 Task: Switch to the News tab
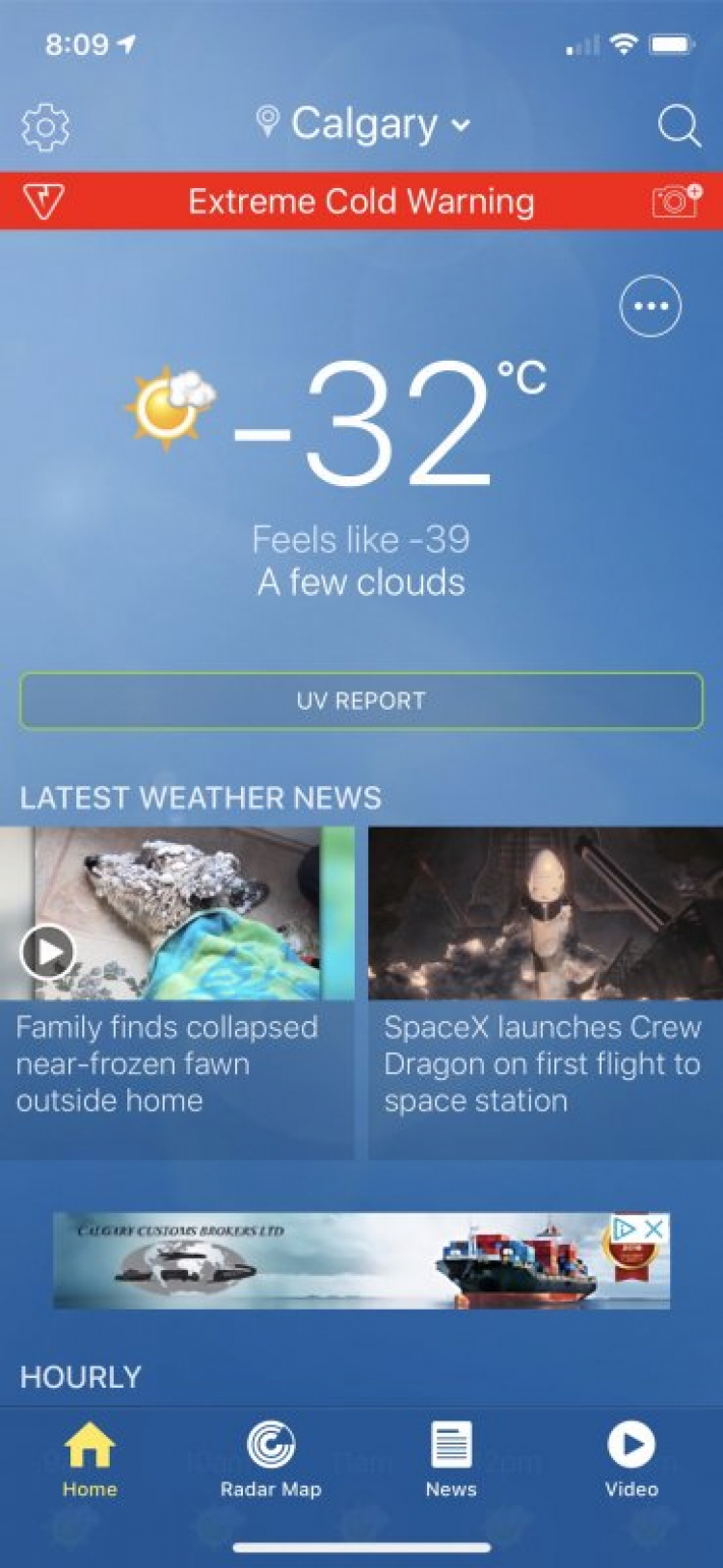pos(451,1458)
